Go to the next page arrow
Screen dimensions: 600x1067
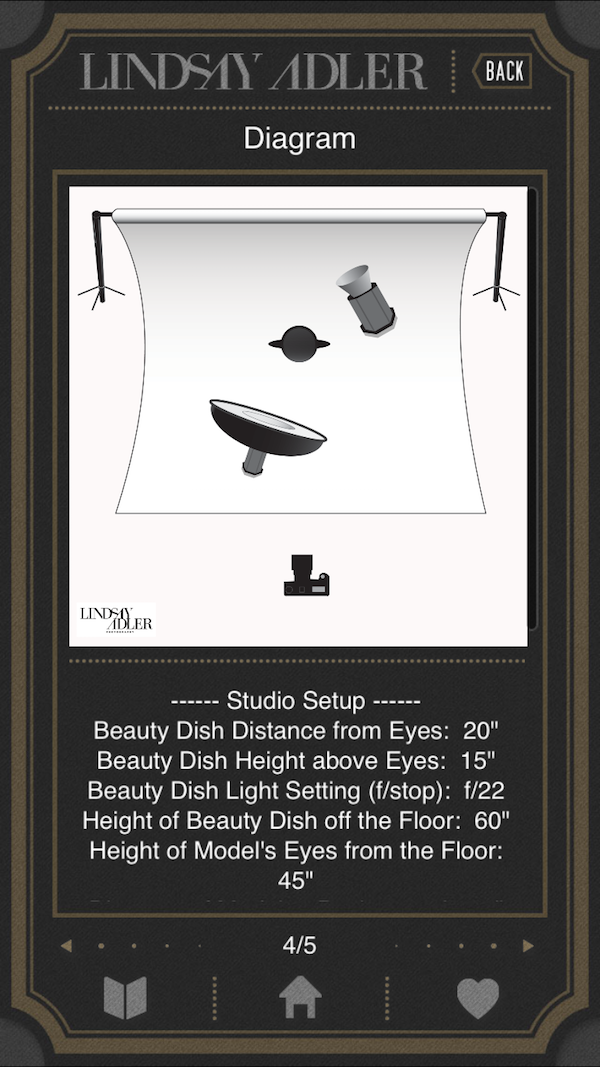[528, 945]
